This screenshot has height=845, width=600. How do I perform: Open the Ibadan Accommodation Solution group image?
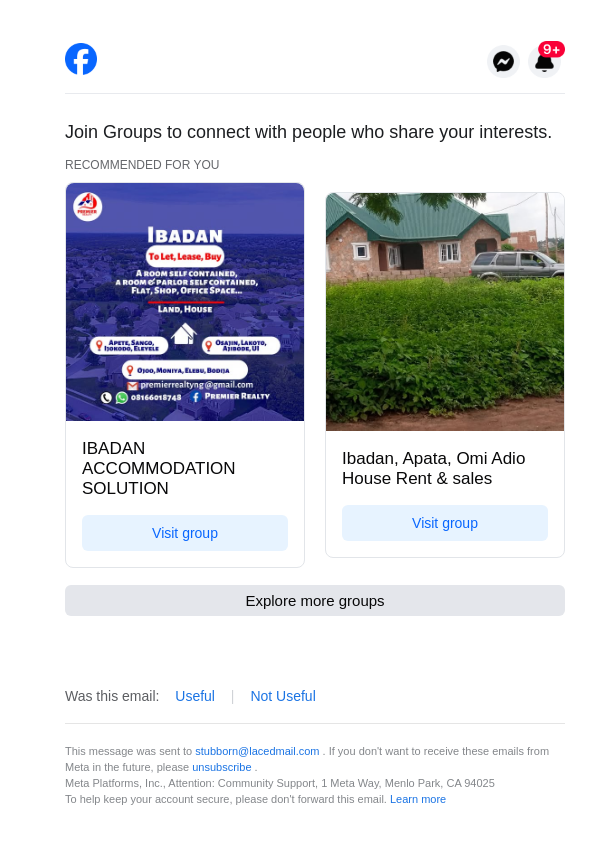tap(185, 302)
